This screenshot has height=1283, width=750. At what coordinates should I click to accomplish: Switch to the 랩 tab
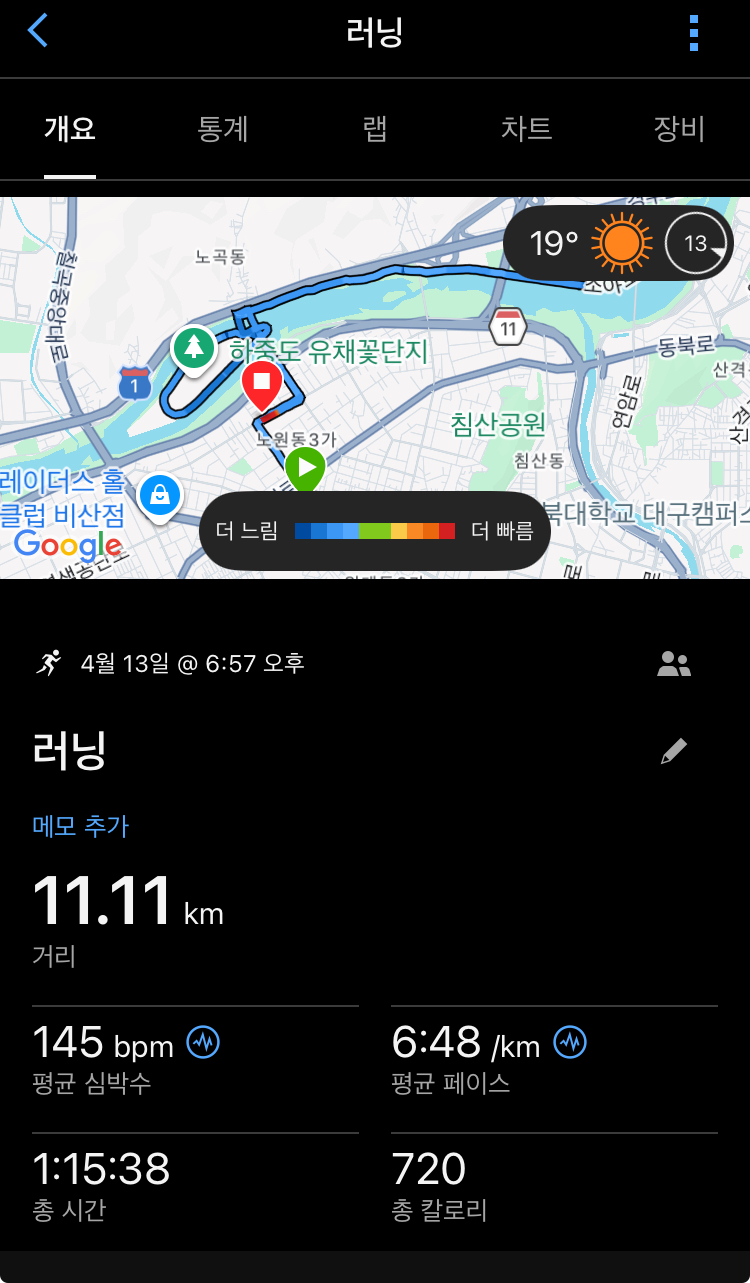(x=375, y=129)
